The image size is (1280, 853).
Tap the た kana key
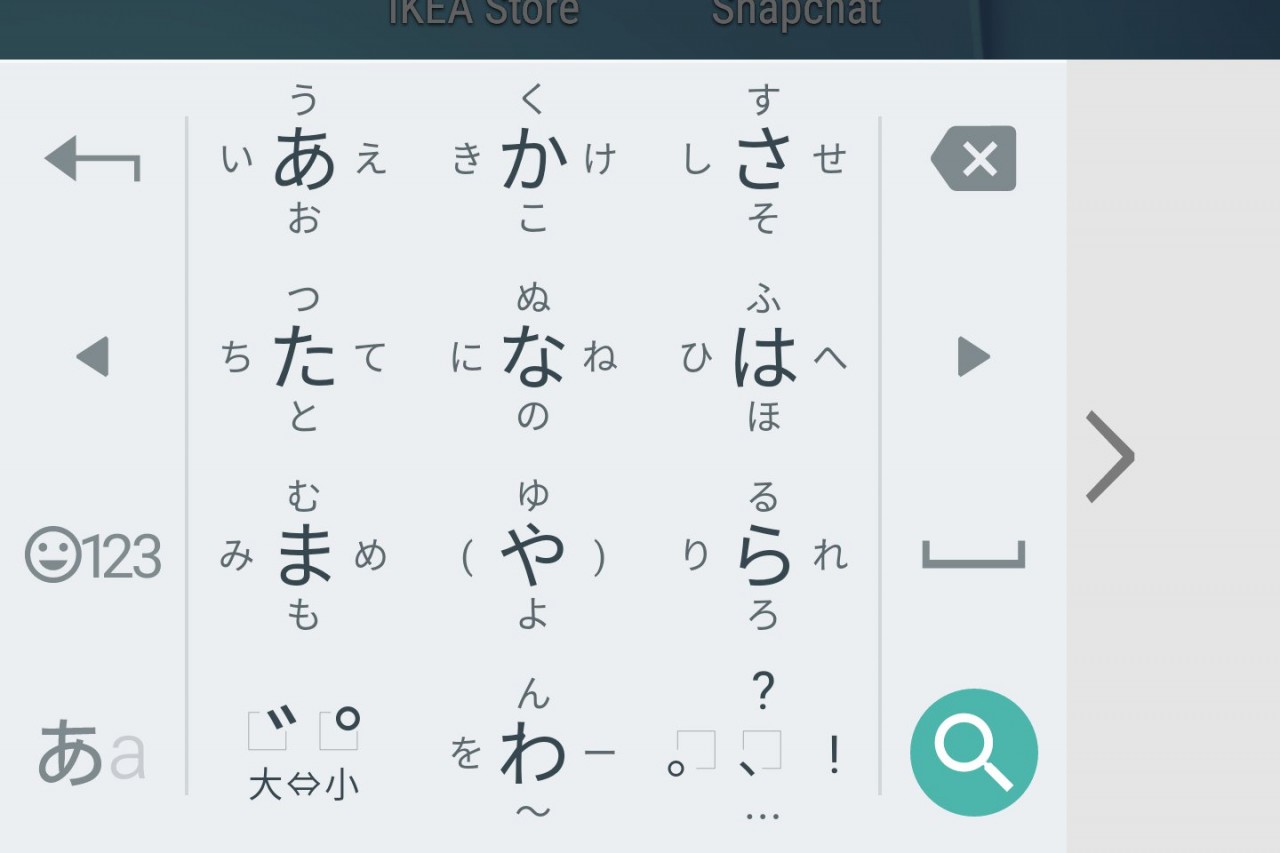[x=303, y=357]
